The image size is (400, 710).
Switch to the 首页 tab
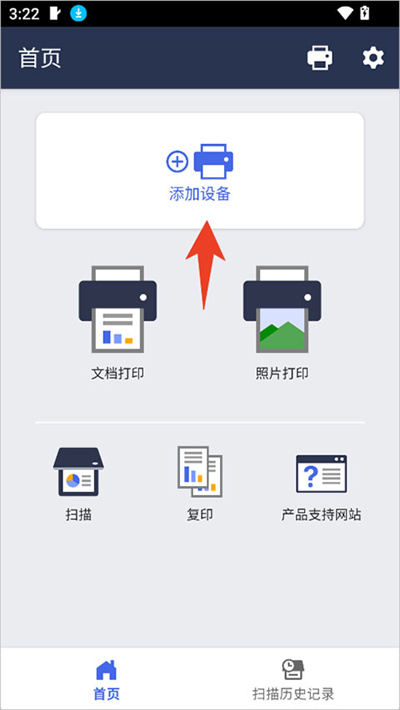pyautogui.click(x=106, y=679)
